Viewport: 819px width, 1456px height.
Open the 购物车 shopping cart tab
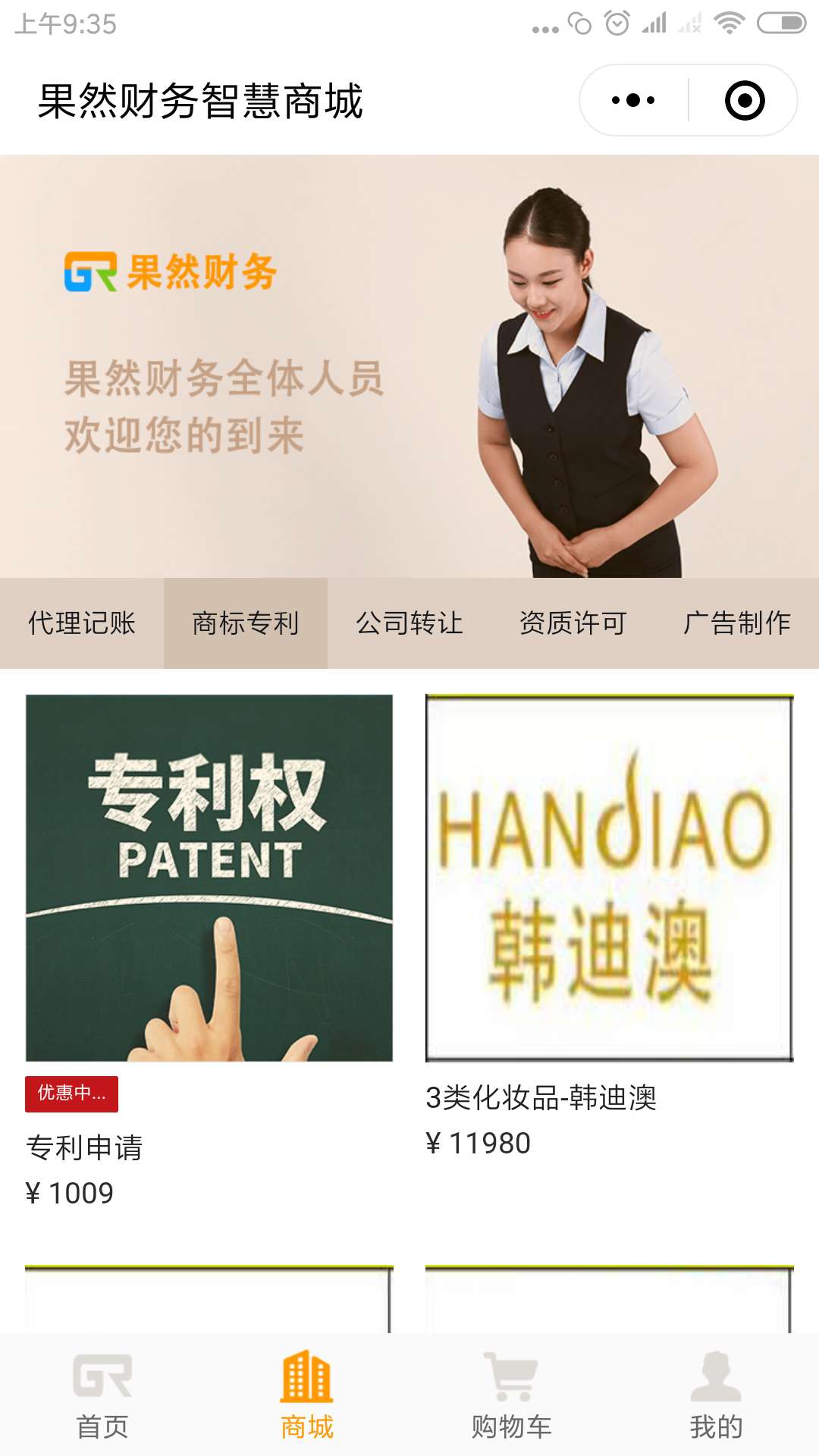click(512, 1395)
